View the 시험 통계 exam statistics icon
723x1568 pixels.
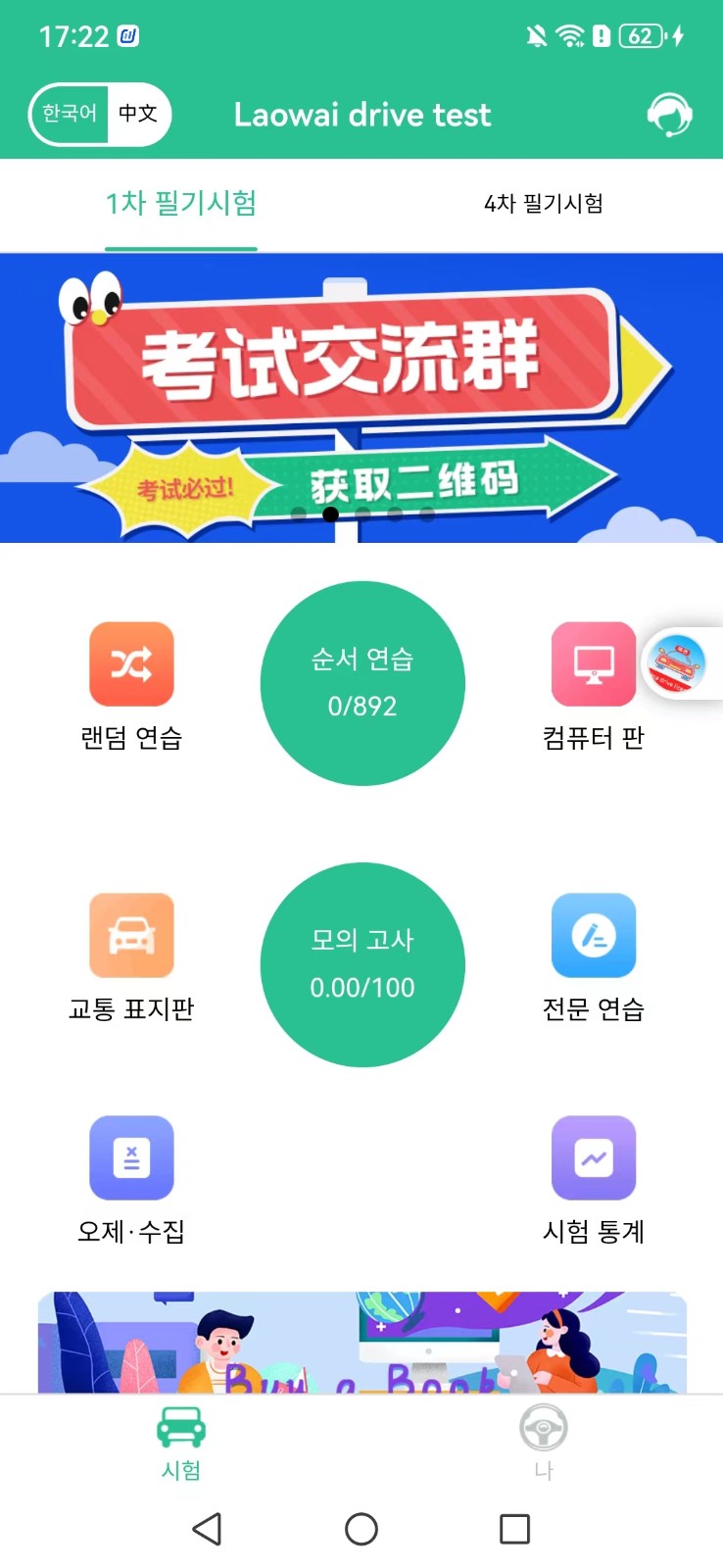[593, 1158]
